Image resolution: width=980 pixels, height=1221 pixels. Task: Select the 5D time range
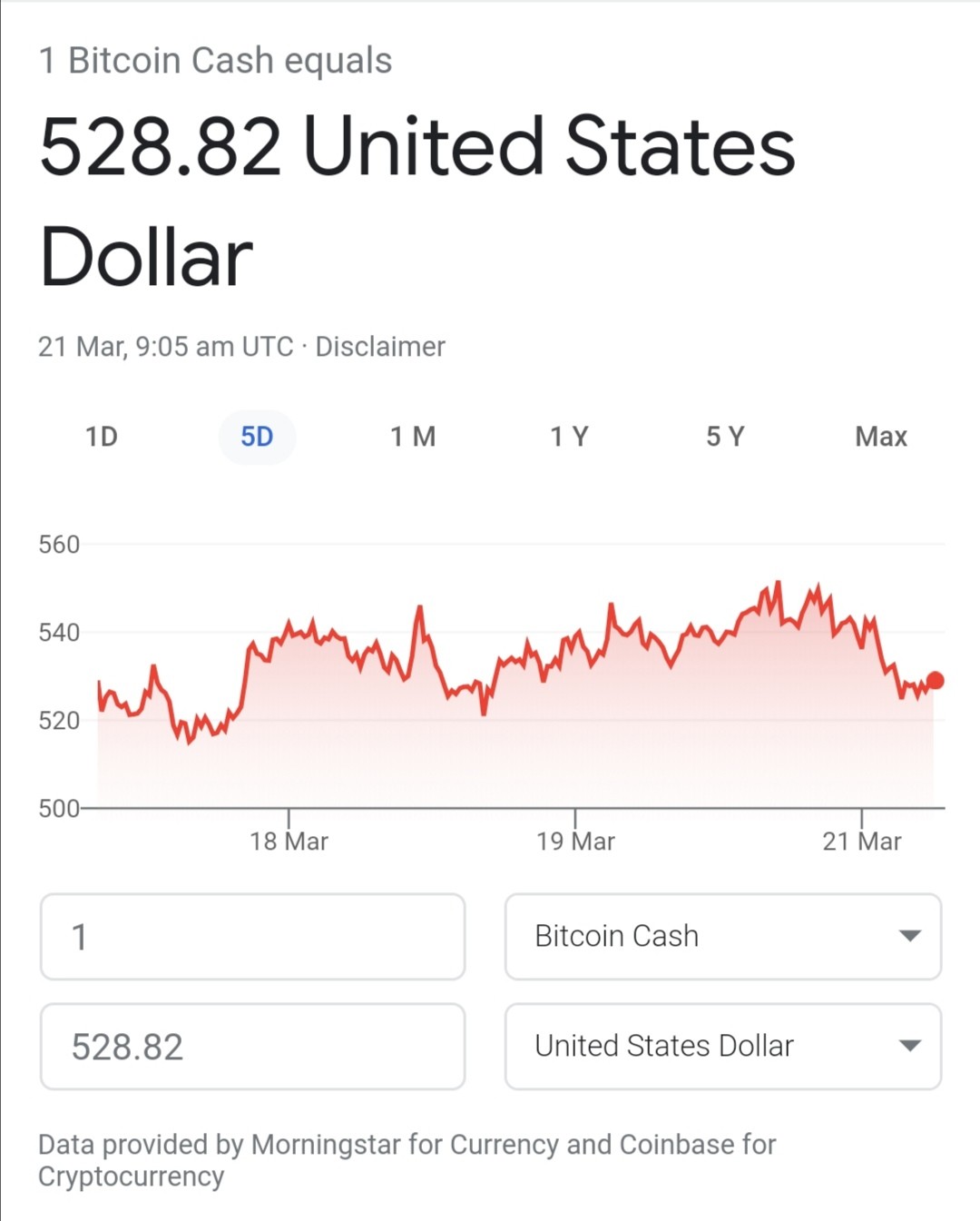point(257,437)
